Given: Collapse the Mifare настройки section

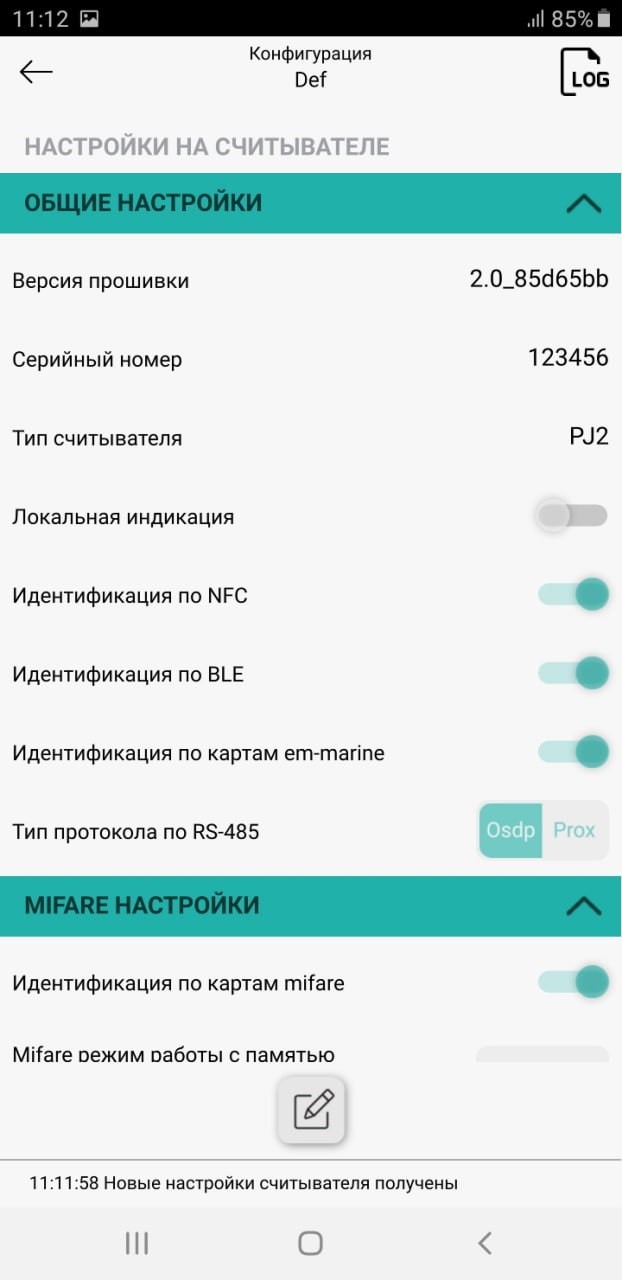Looking at the screenshot, I should tap(583, 906).
